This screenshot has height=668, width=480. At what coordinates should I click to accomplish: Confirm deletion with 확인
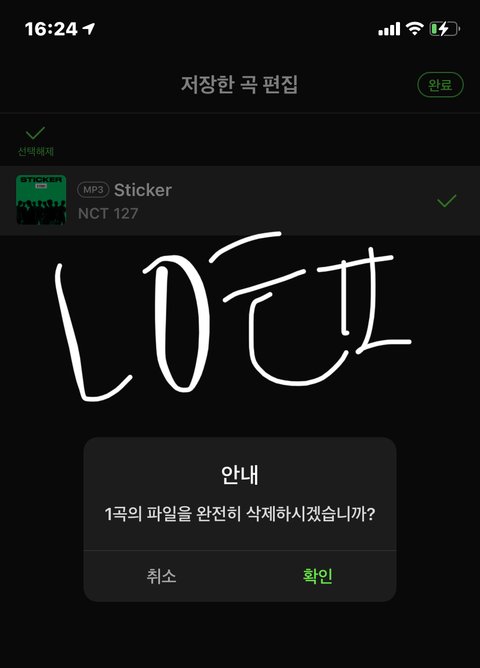coord(318,576)
